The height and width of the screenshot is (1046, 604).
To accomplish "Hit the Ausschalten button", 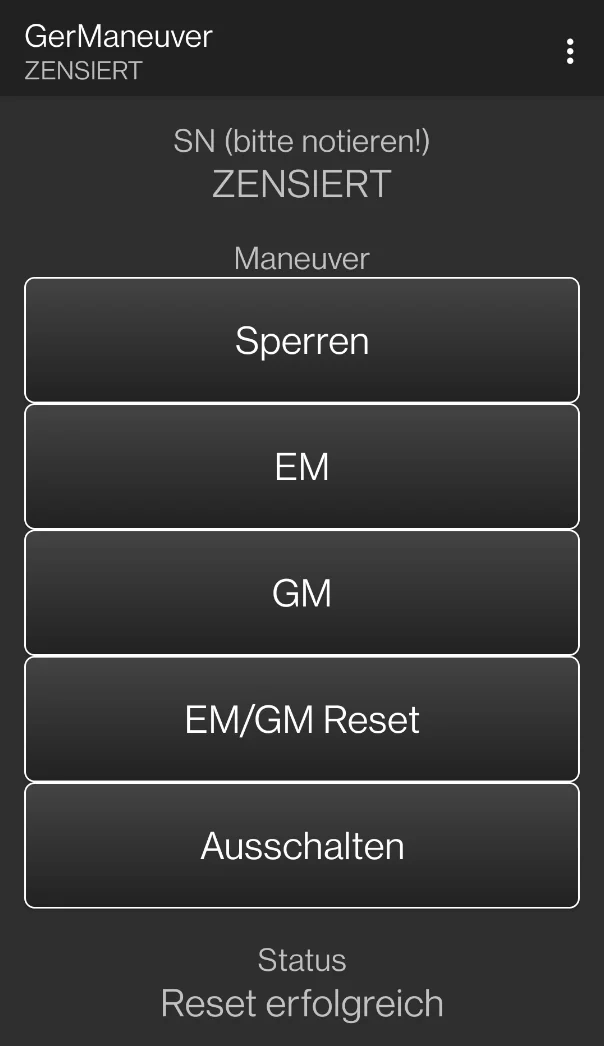I will point(302,845).
